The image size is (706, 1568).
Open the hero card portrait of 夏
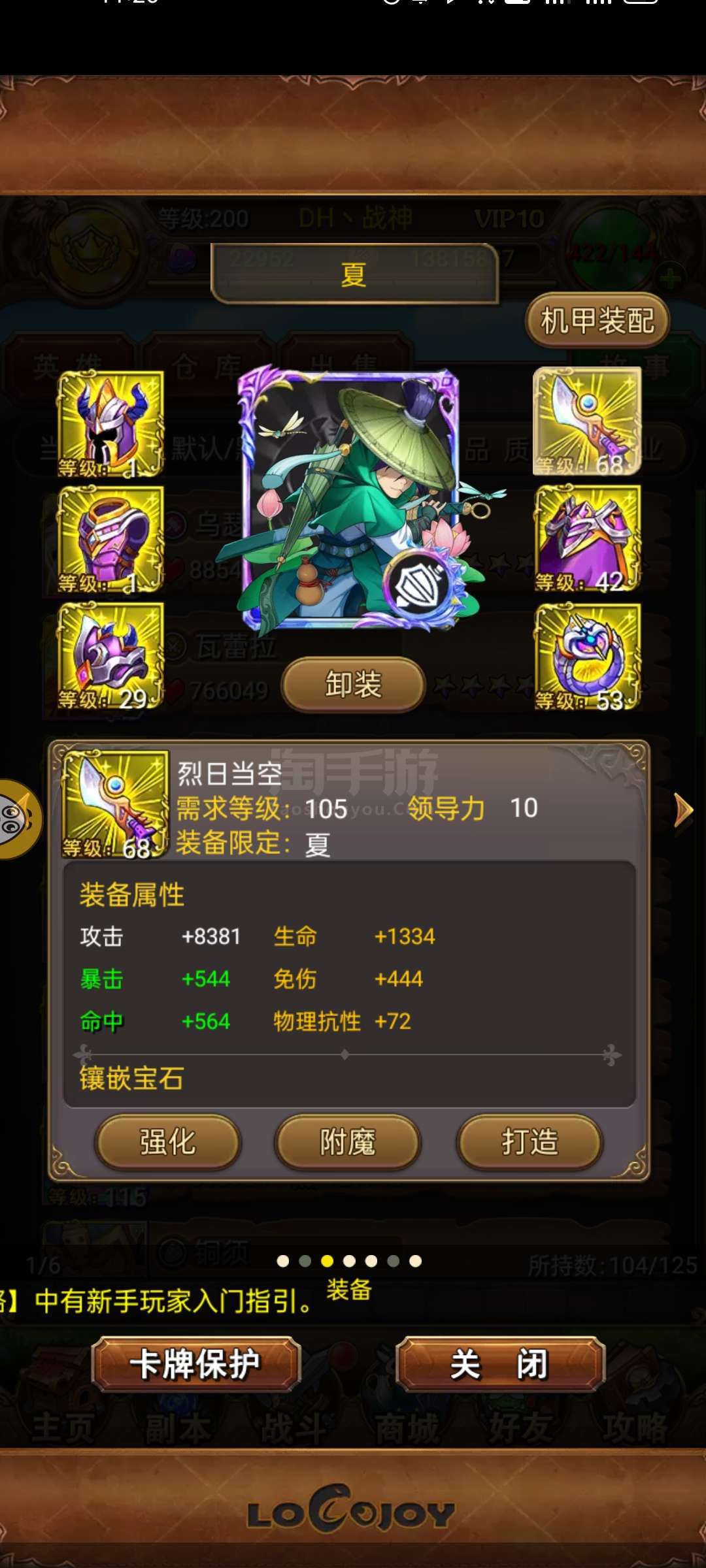coord(350,500)
